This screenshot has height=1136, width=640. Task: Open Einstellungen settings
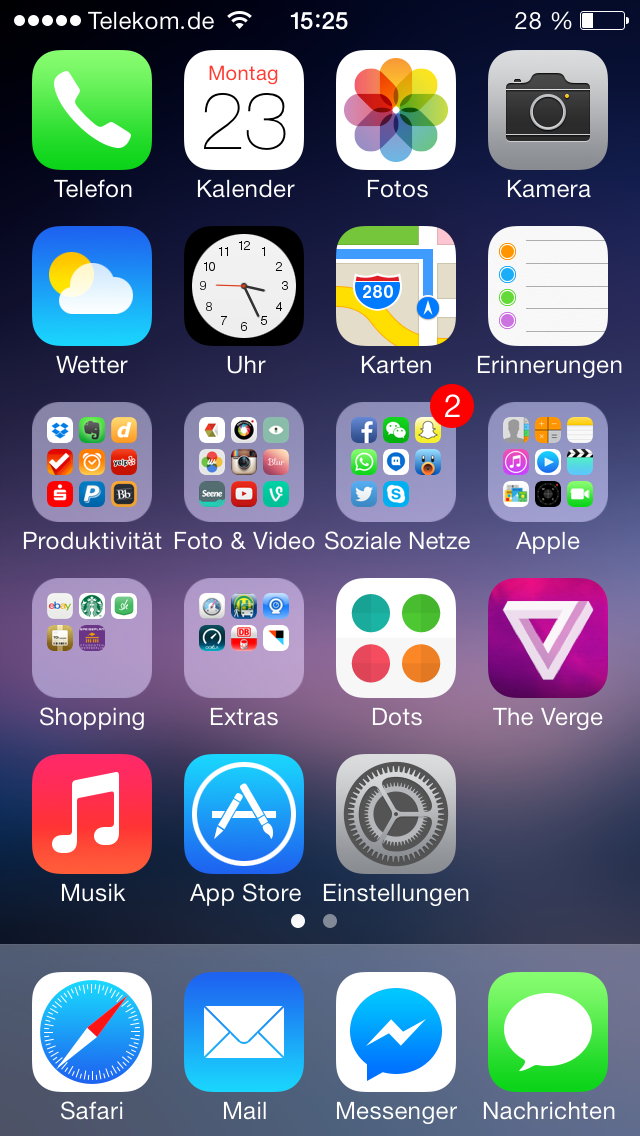396,814
